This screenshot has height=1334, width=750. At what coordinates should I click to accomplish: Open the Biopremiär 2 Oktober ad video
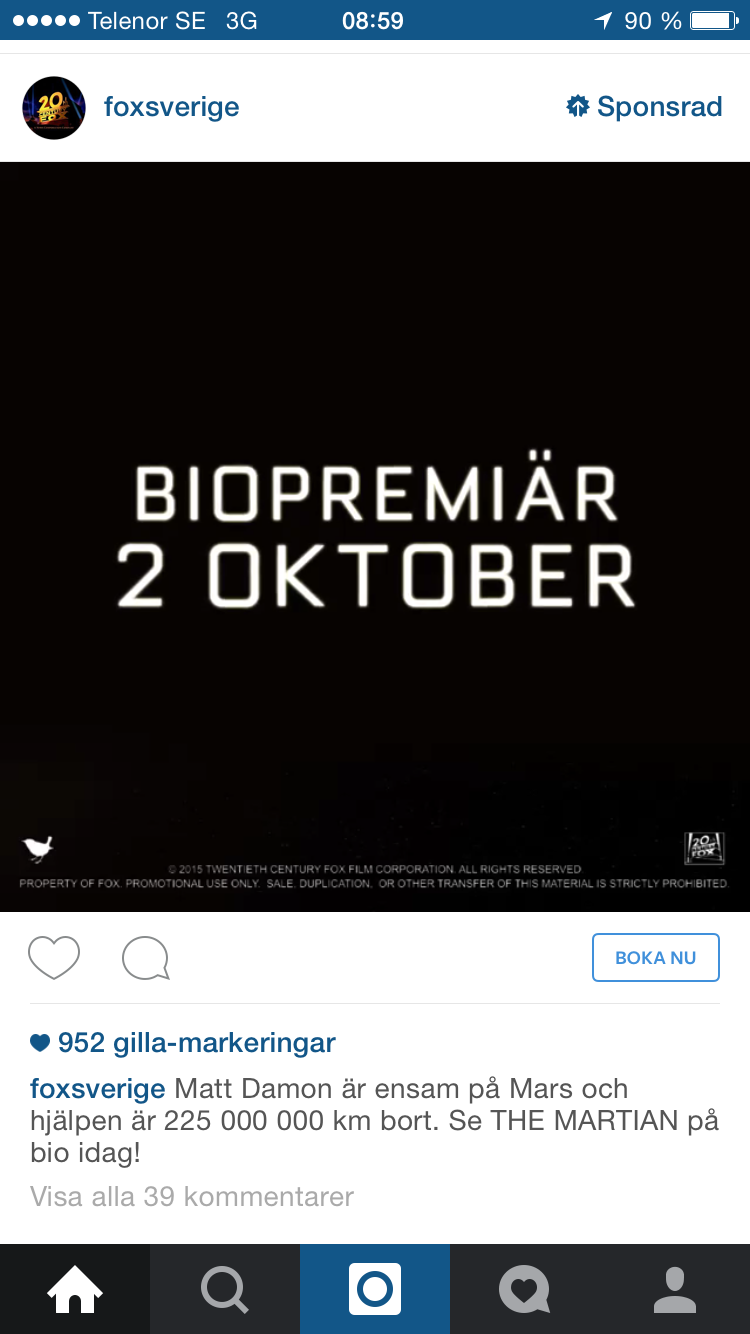pyautogui.click(x=375, y=537)
